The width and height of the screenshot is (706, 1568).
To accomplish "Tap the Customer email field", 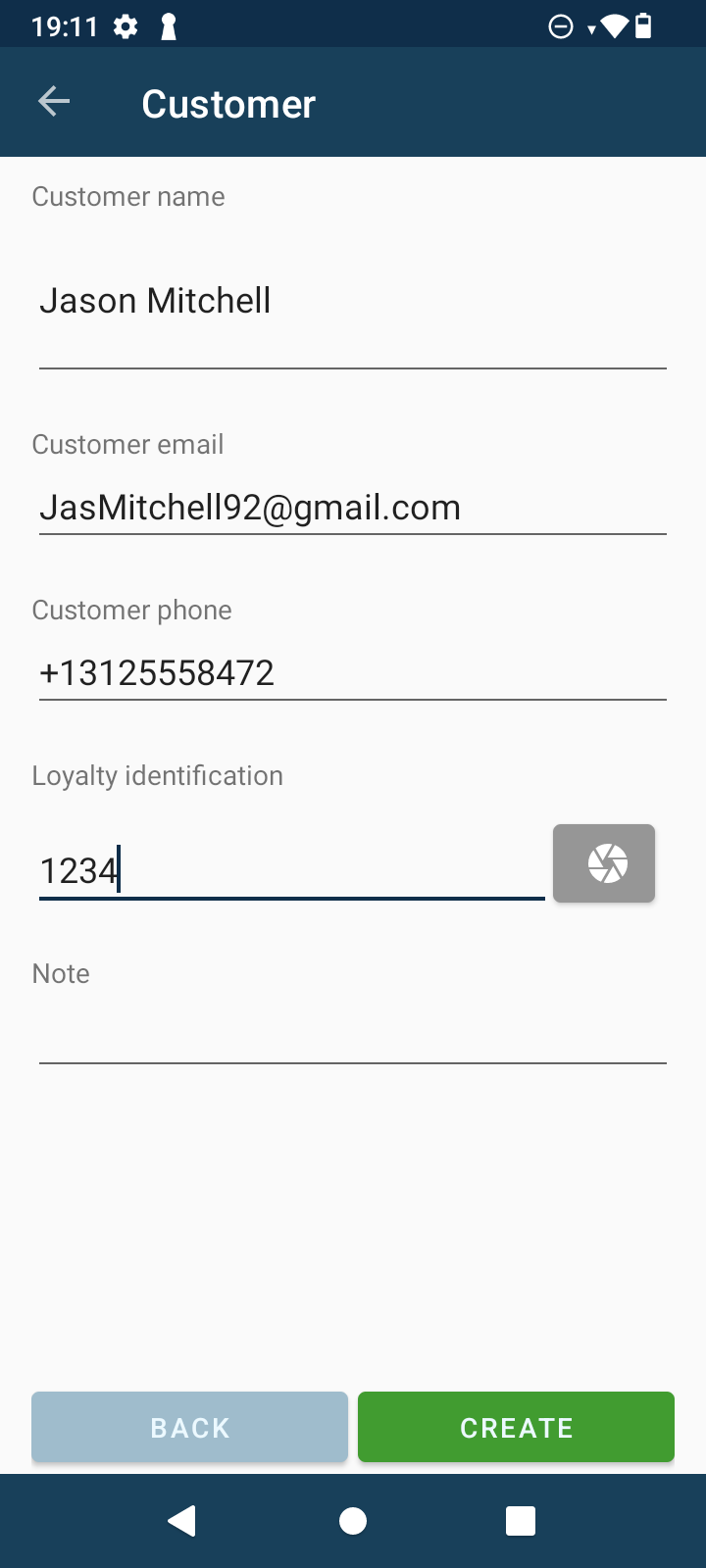I will coord(353,508).
